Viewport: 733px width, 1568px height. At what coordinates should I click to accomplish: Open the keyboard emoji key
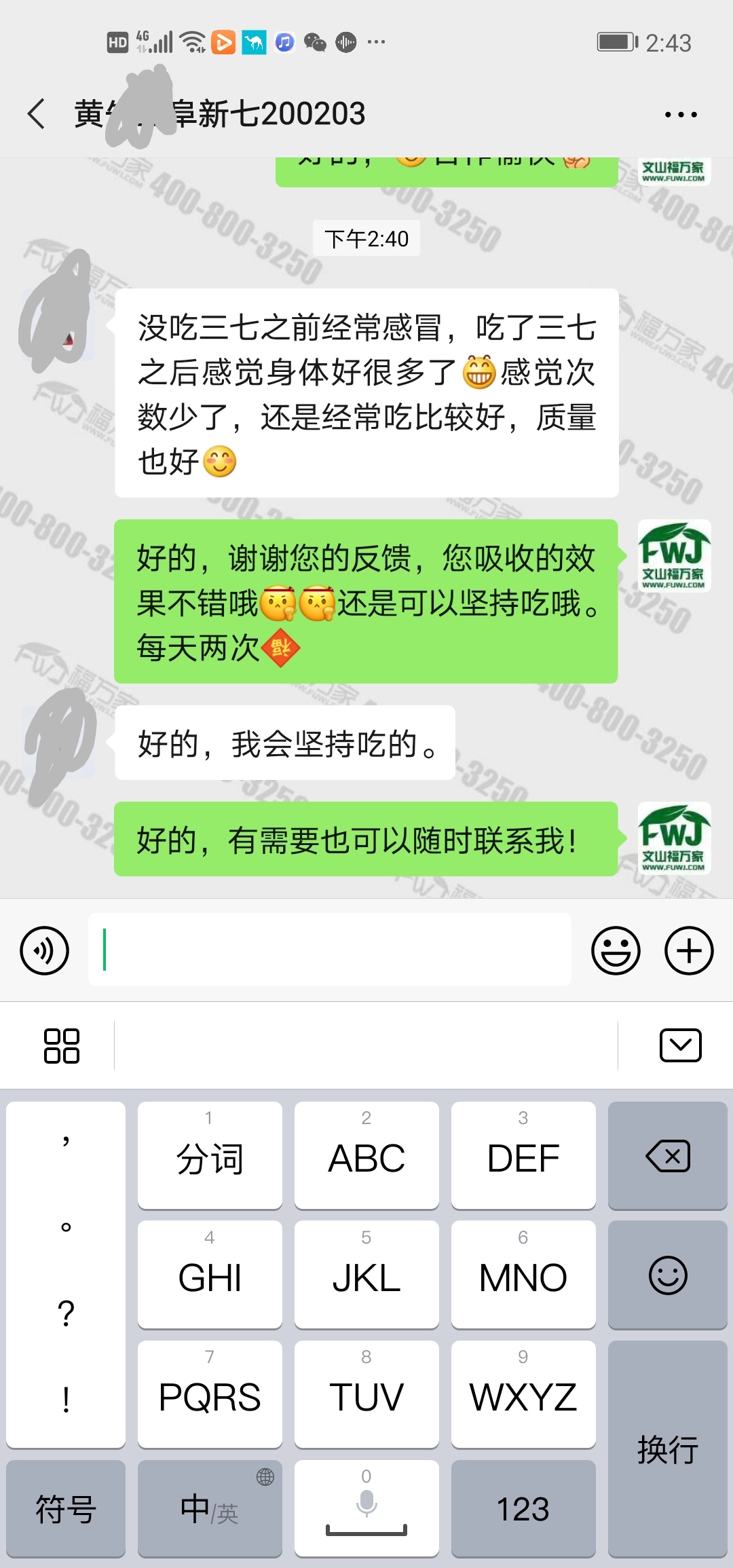pyautogui.click(x=668, y=1275)
